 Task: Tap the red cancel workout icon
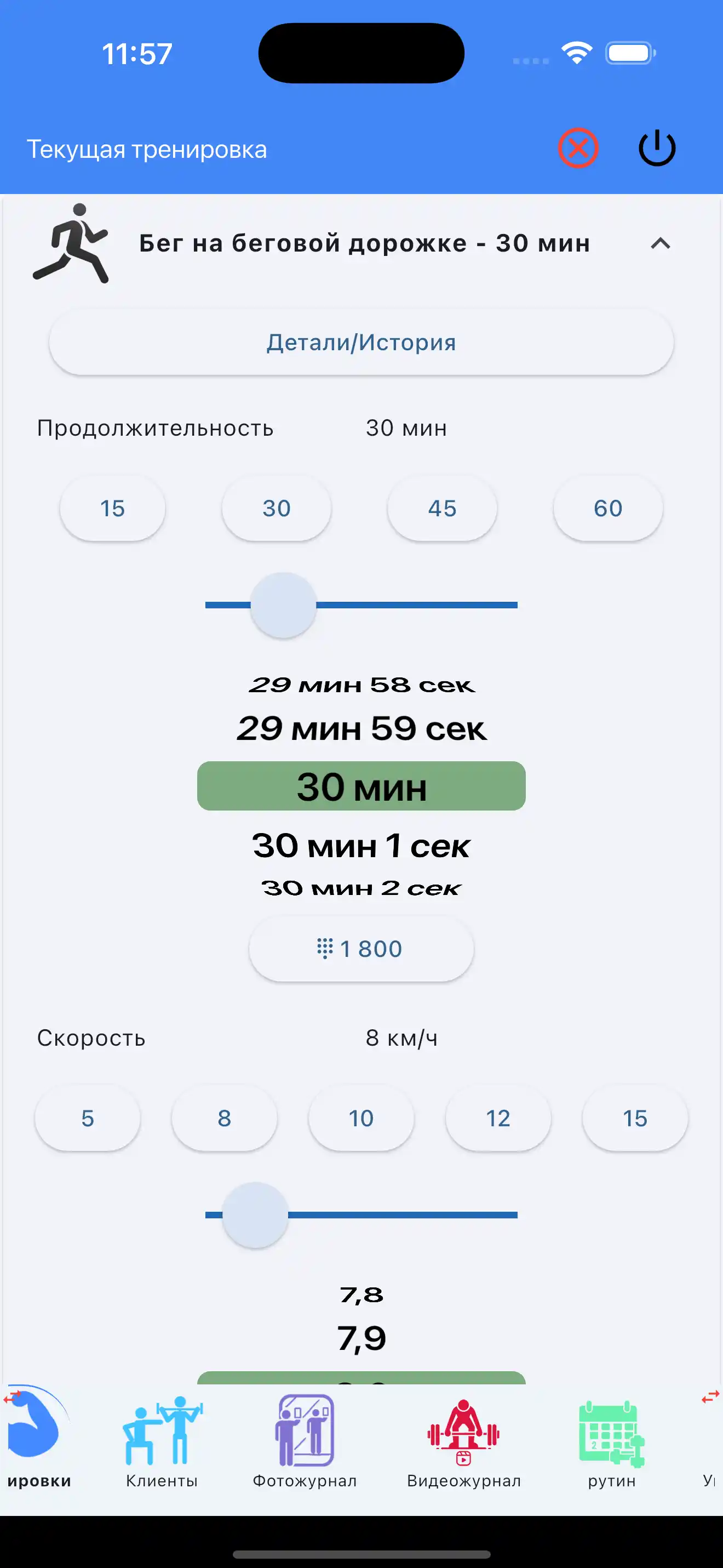[577, 148]
